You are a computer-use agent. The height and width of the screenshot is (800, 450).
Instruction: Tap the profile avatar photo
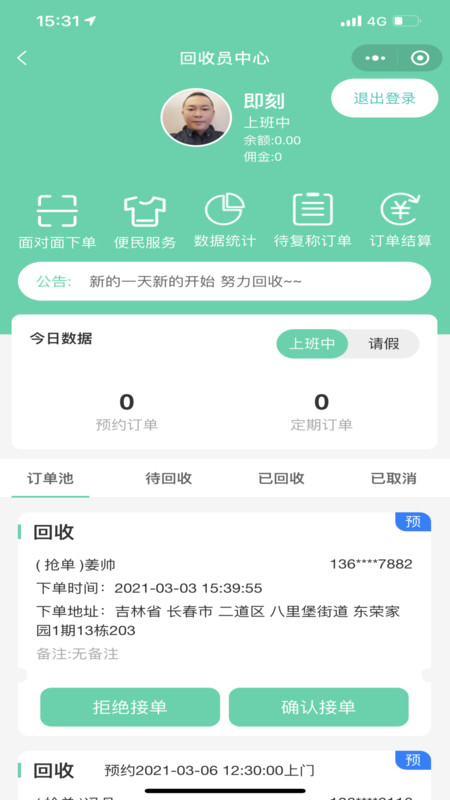196,118
